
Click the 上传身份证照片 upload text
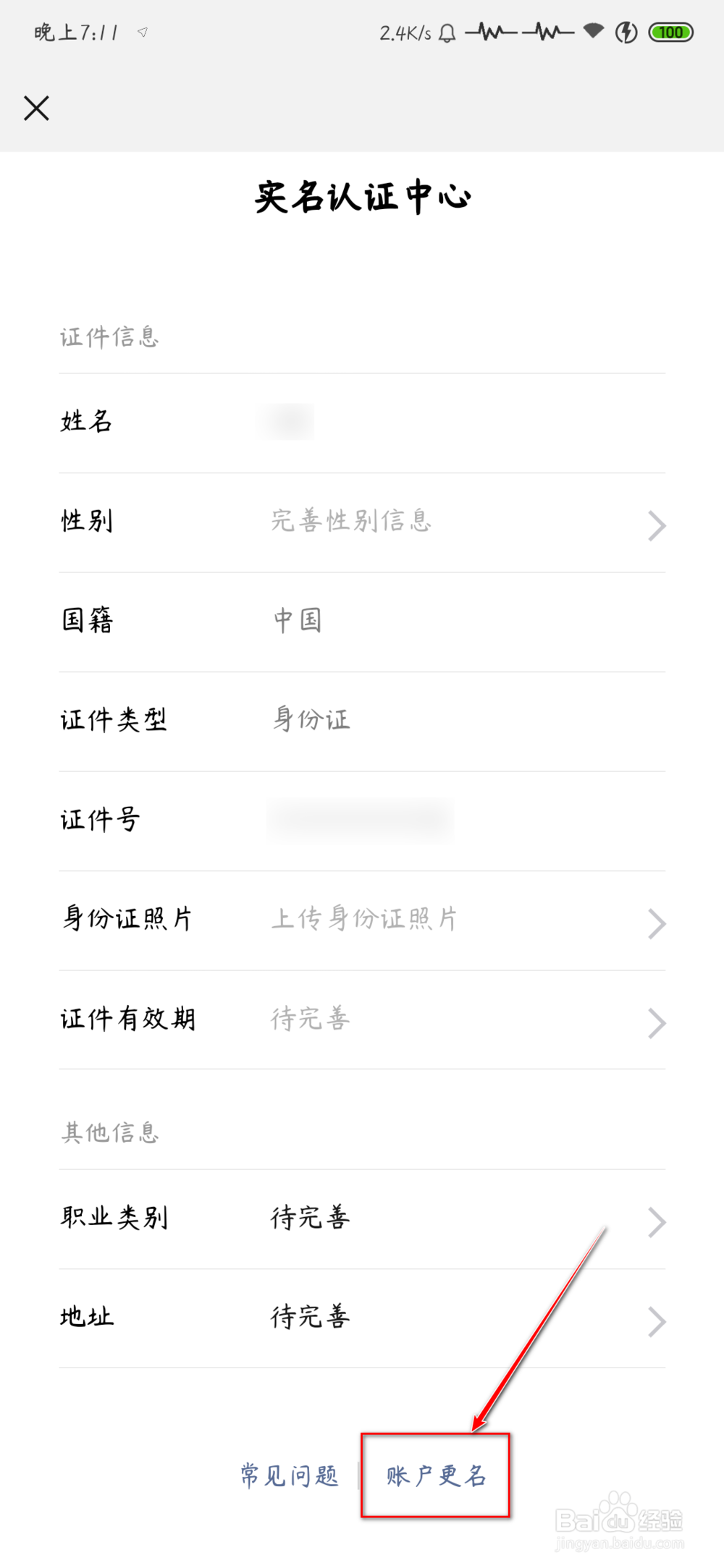point(364,919)
